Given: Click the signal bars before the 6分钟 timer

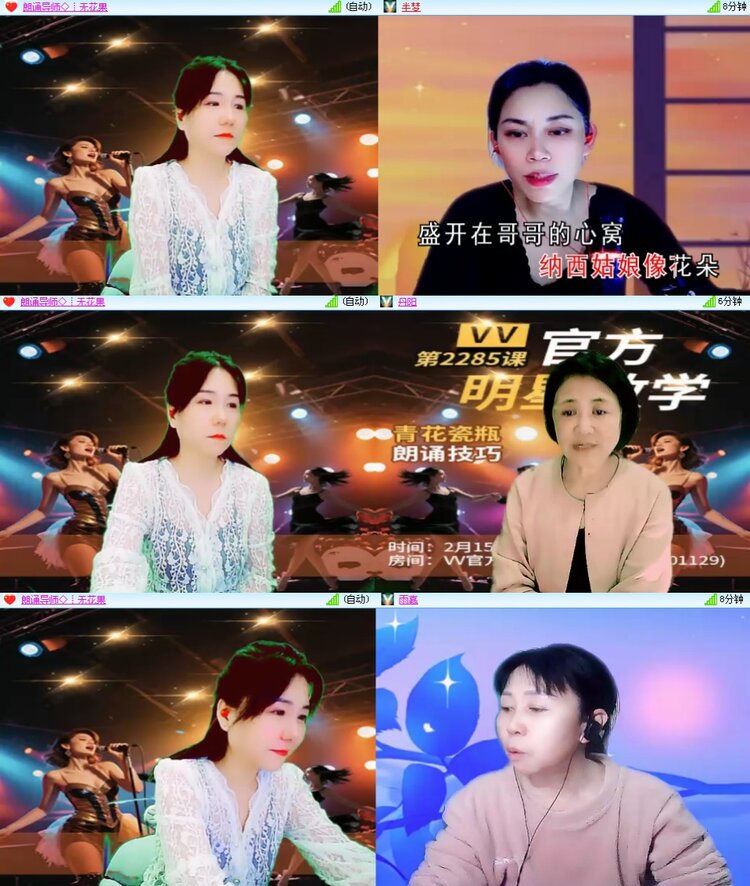Looking at the screenshot, I should (708, 302).
